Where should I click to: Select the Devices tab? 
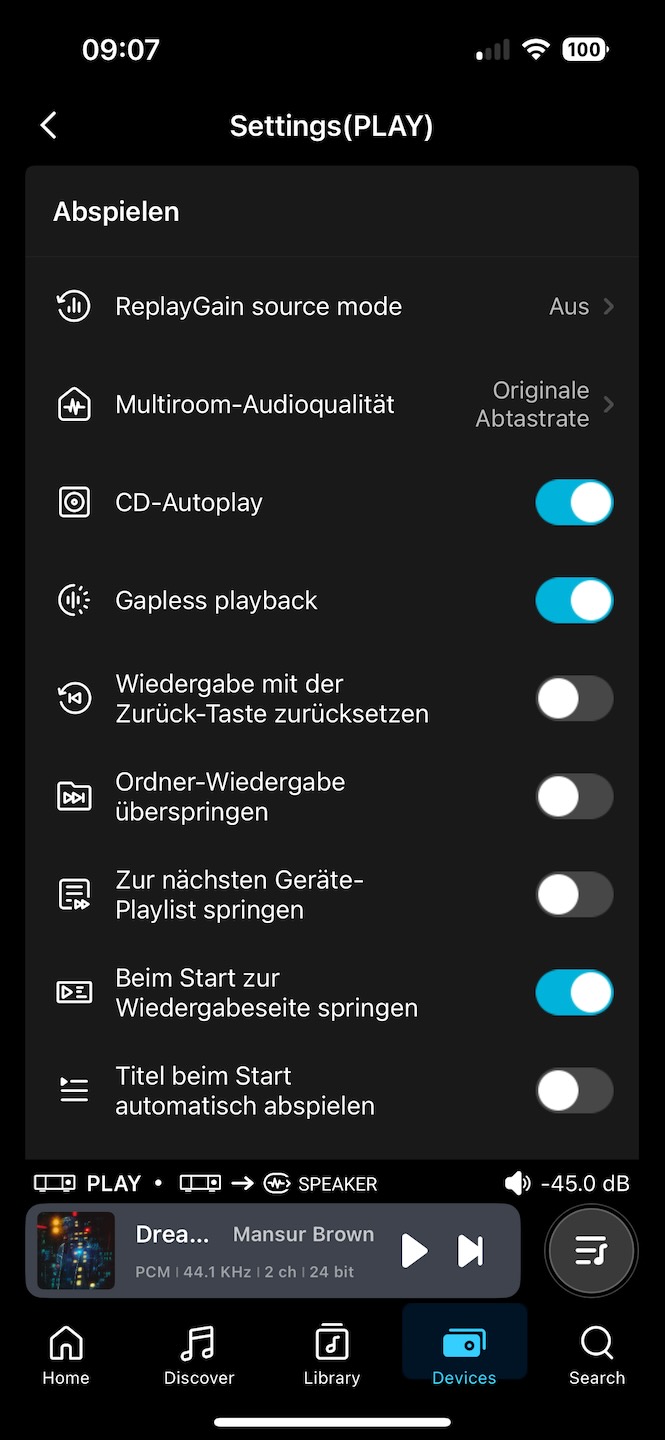point(464,1355)
